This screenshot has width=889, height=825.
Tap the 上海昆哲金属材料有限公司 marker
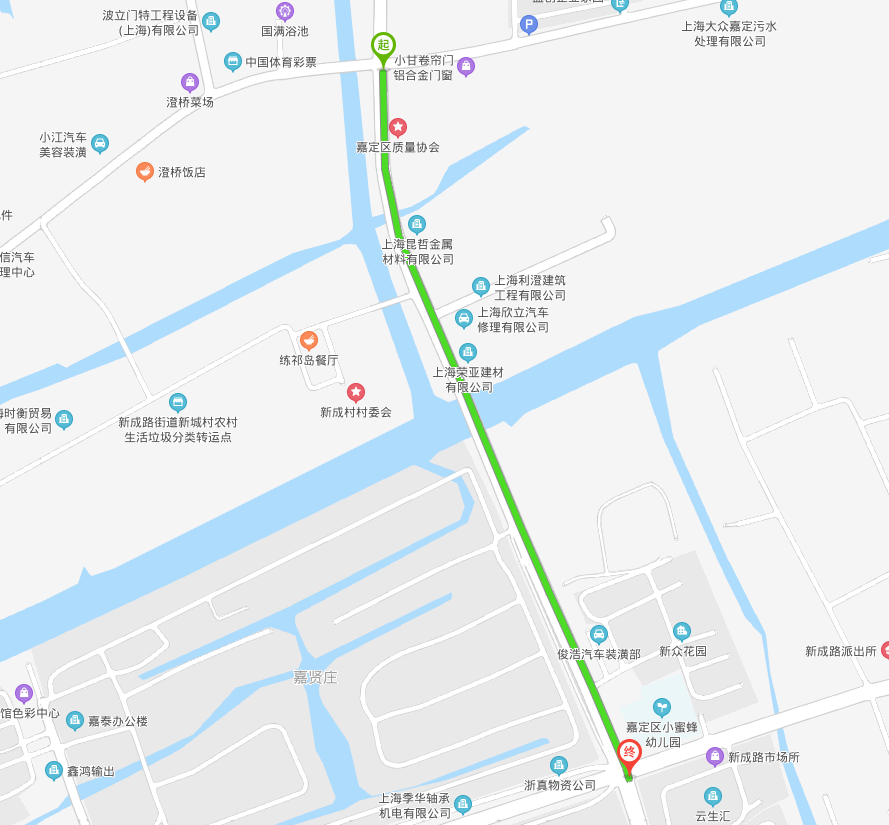click(x=417, y=224)
